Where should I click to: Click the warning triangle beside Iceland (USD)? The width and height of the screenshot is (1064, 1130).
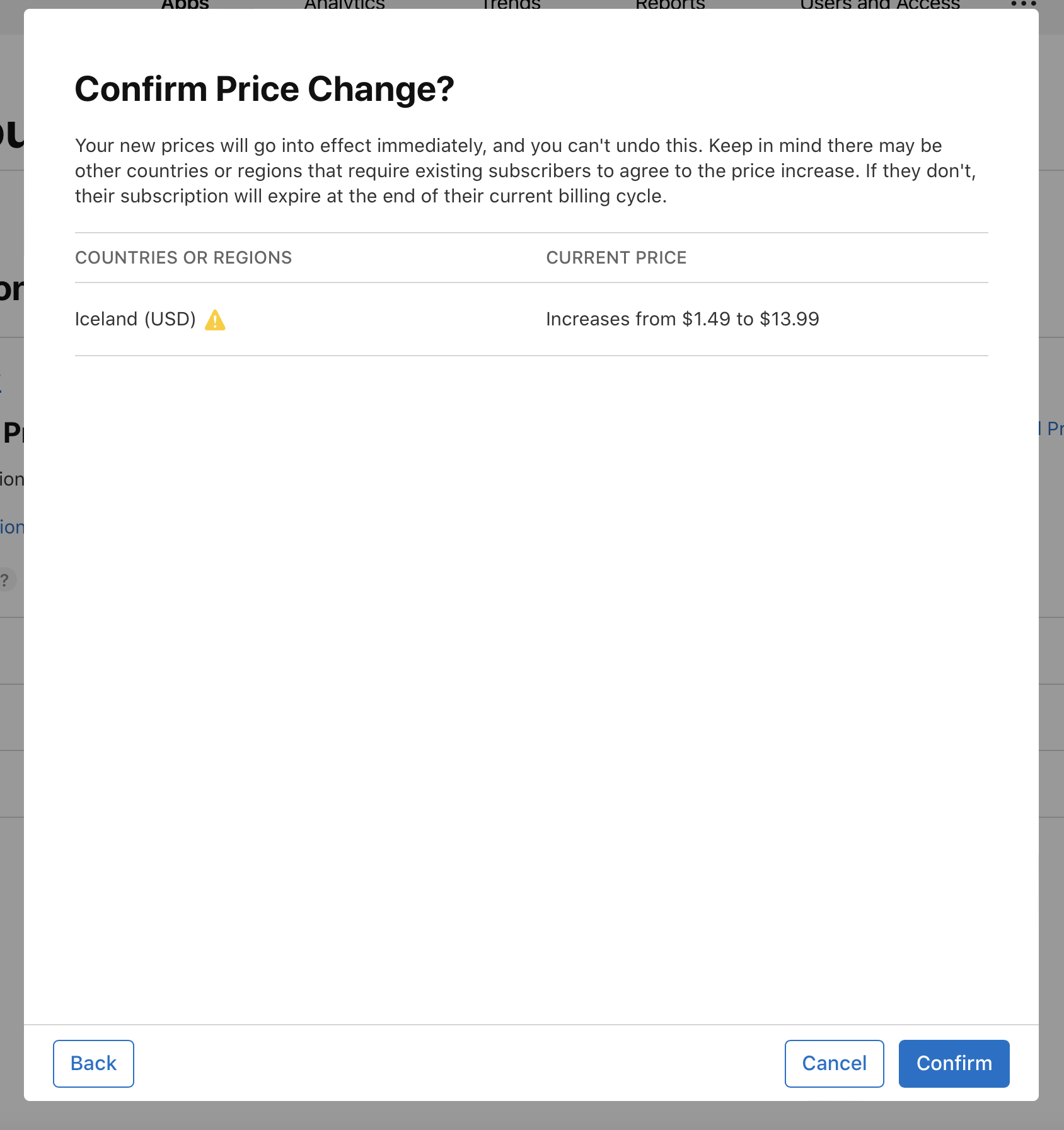(215, 320)
